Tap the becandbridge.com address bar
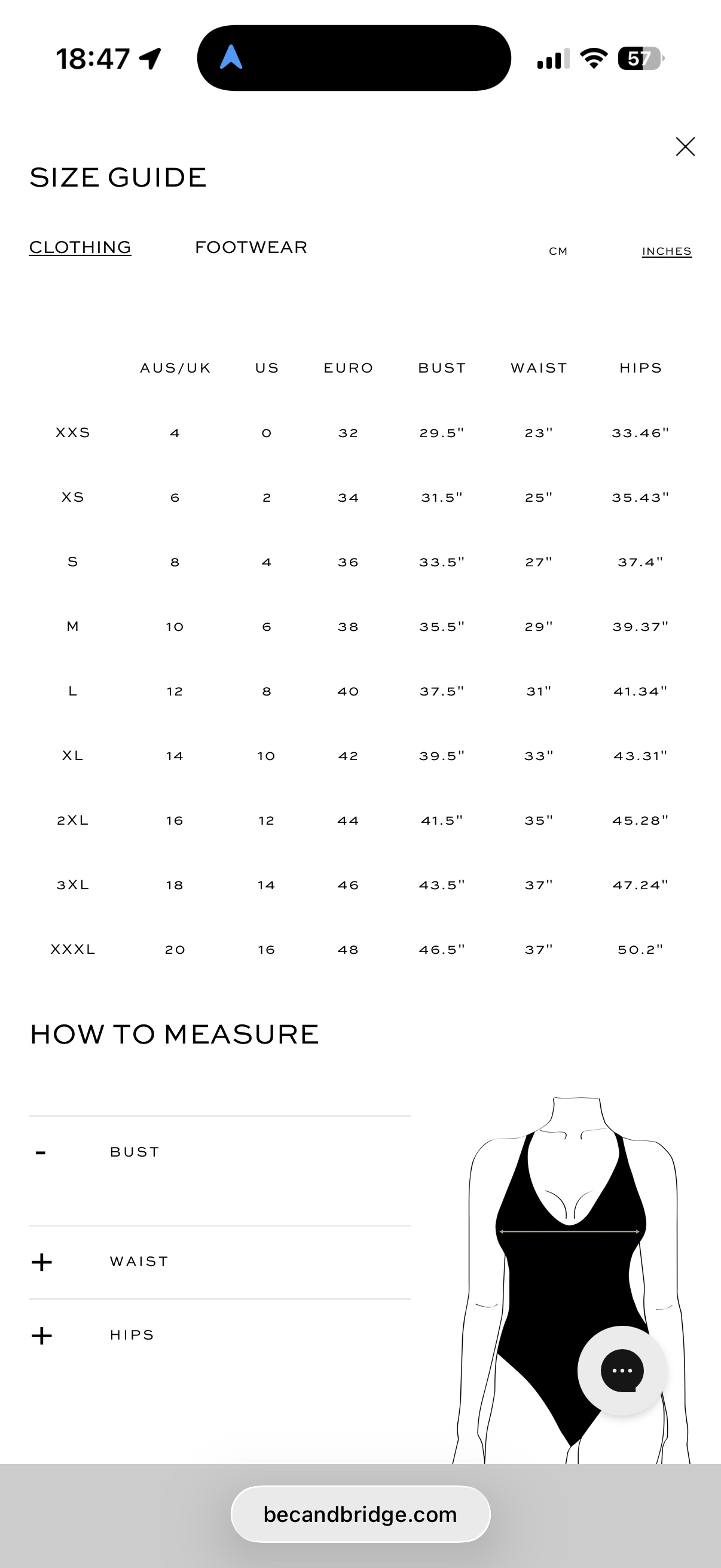Image resolution: width=721 pixels, height=1568 pixels. 360,1514
